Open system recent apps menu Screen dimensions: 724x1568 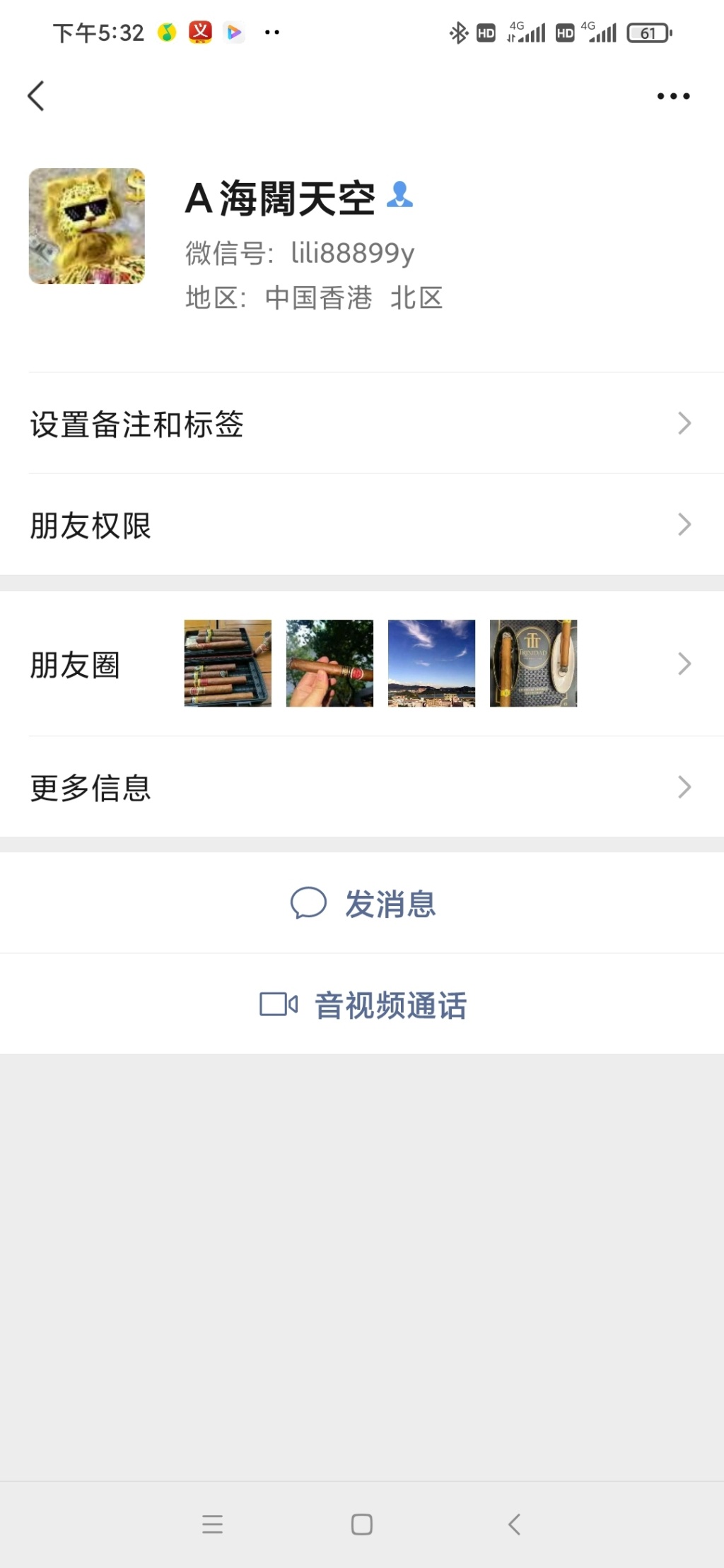click(212, 1524)
